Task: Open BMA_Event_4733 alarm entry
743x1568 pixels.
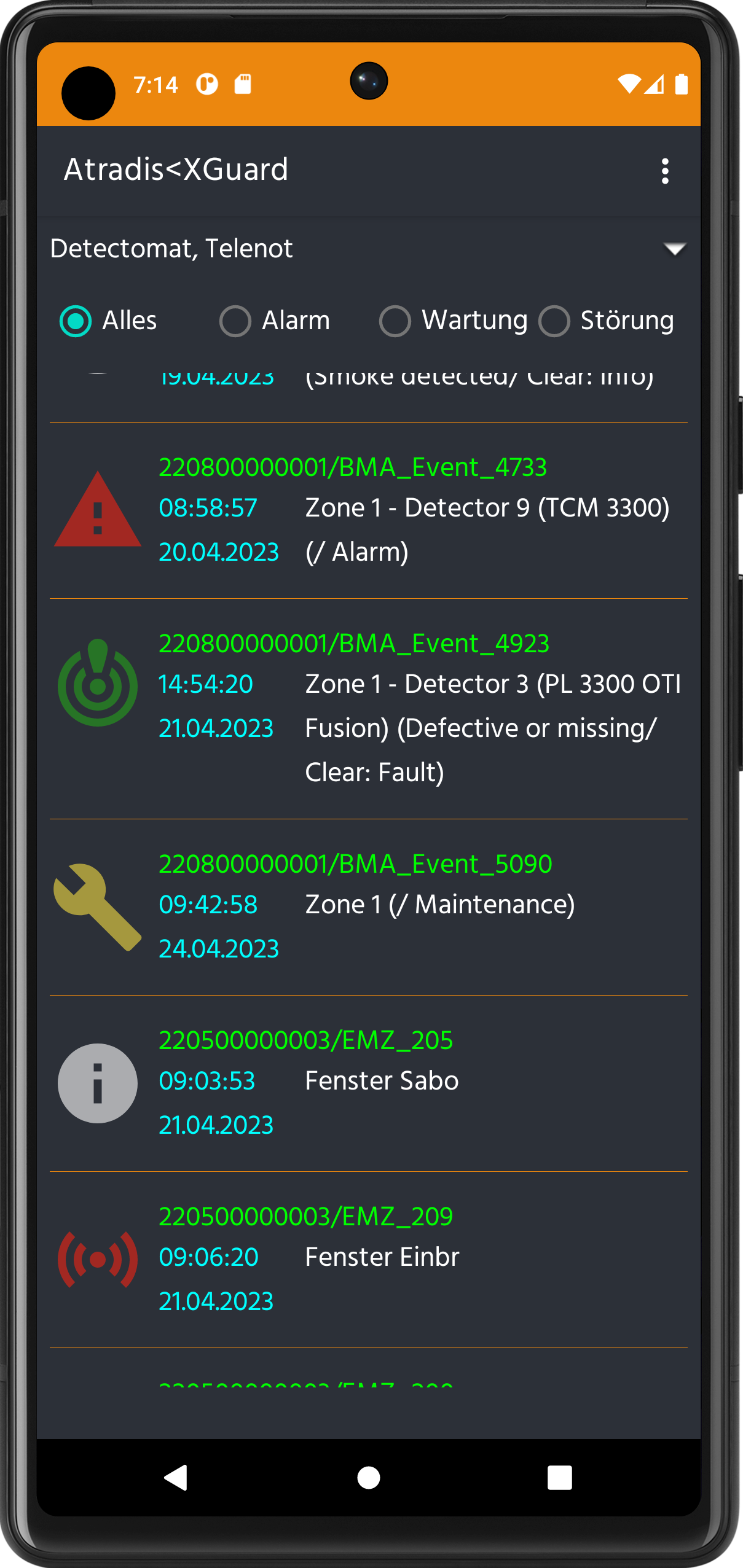Action: tap(368, 510)
